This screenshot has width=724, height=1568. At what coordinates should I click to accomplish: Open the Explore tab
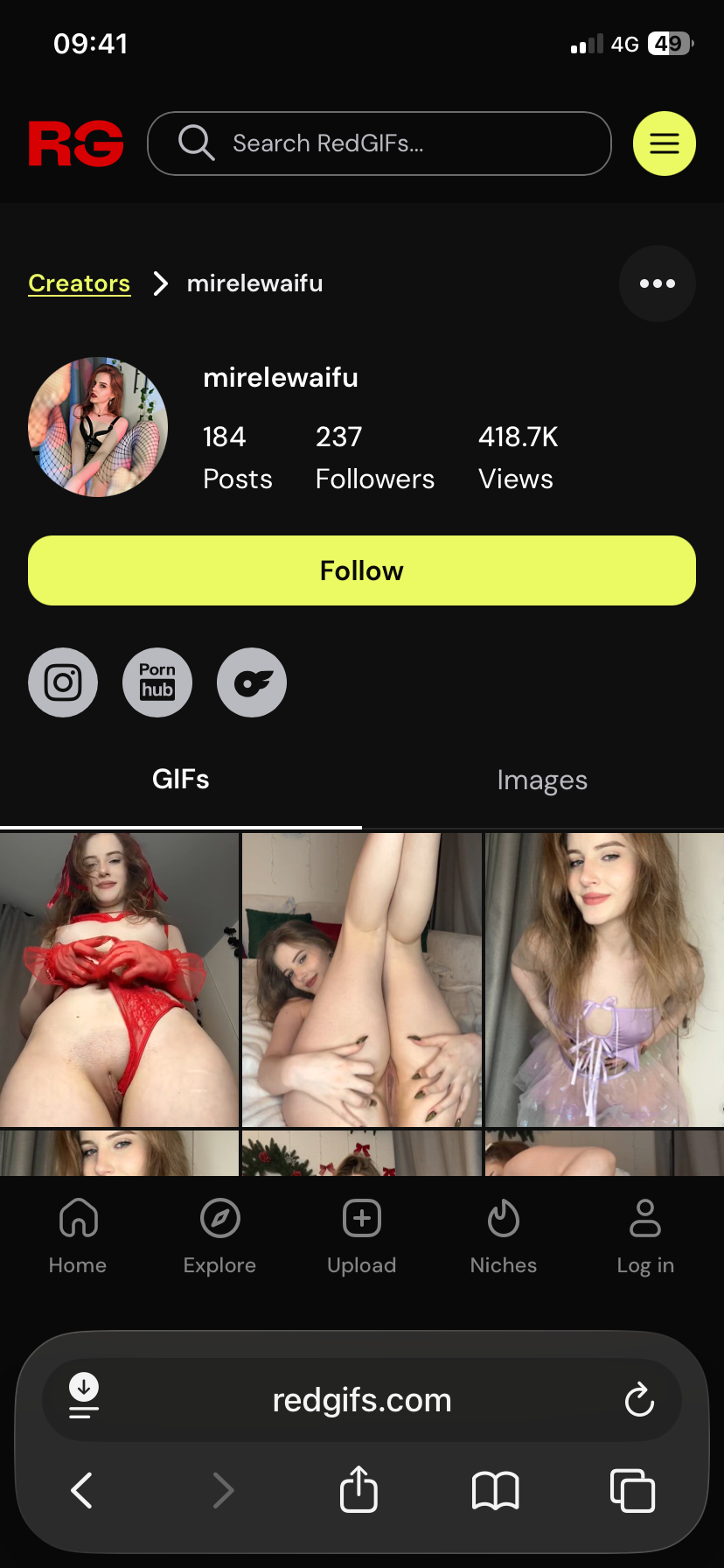[x=219, y=1235]
